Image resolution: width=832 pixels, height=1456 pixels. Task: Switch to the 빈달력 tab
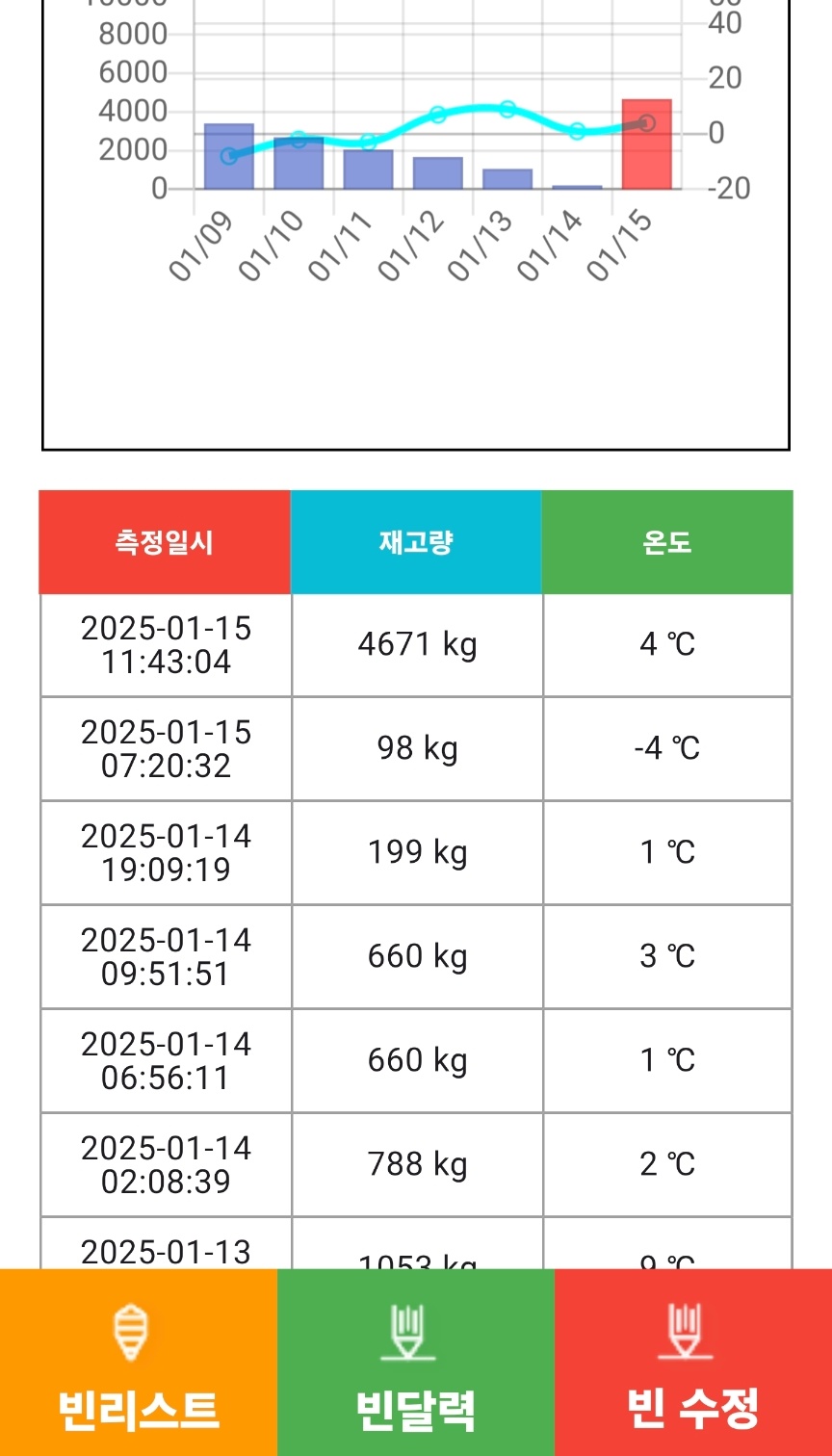[x=416, y=1363]
